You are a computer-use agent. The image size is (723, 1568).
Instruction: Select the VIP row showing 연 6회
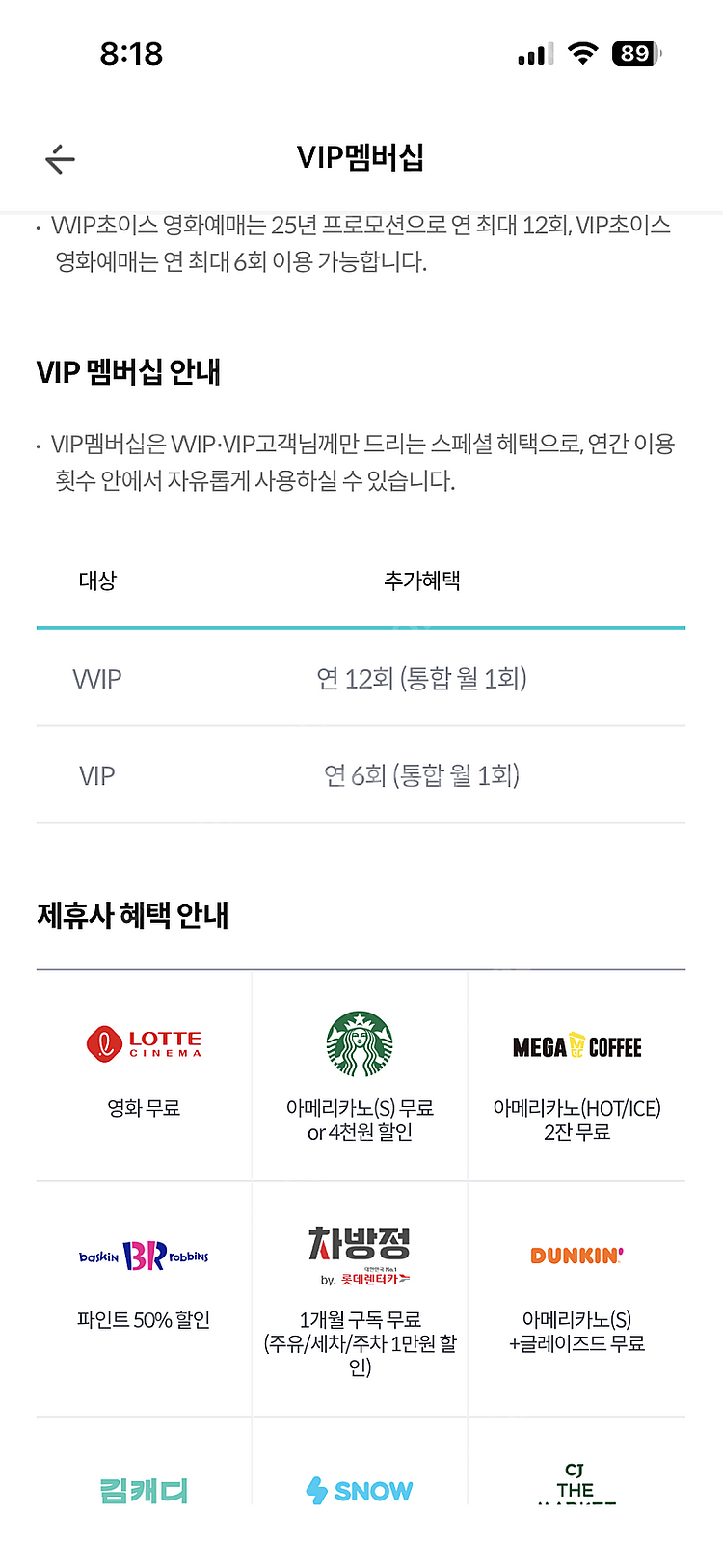[x=361, y=774]
